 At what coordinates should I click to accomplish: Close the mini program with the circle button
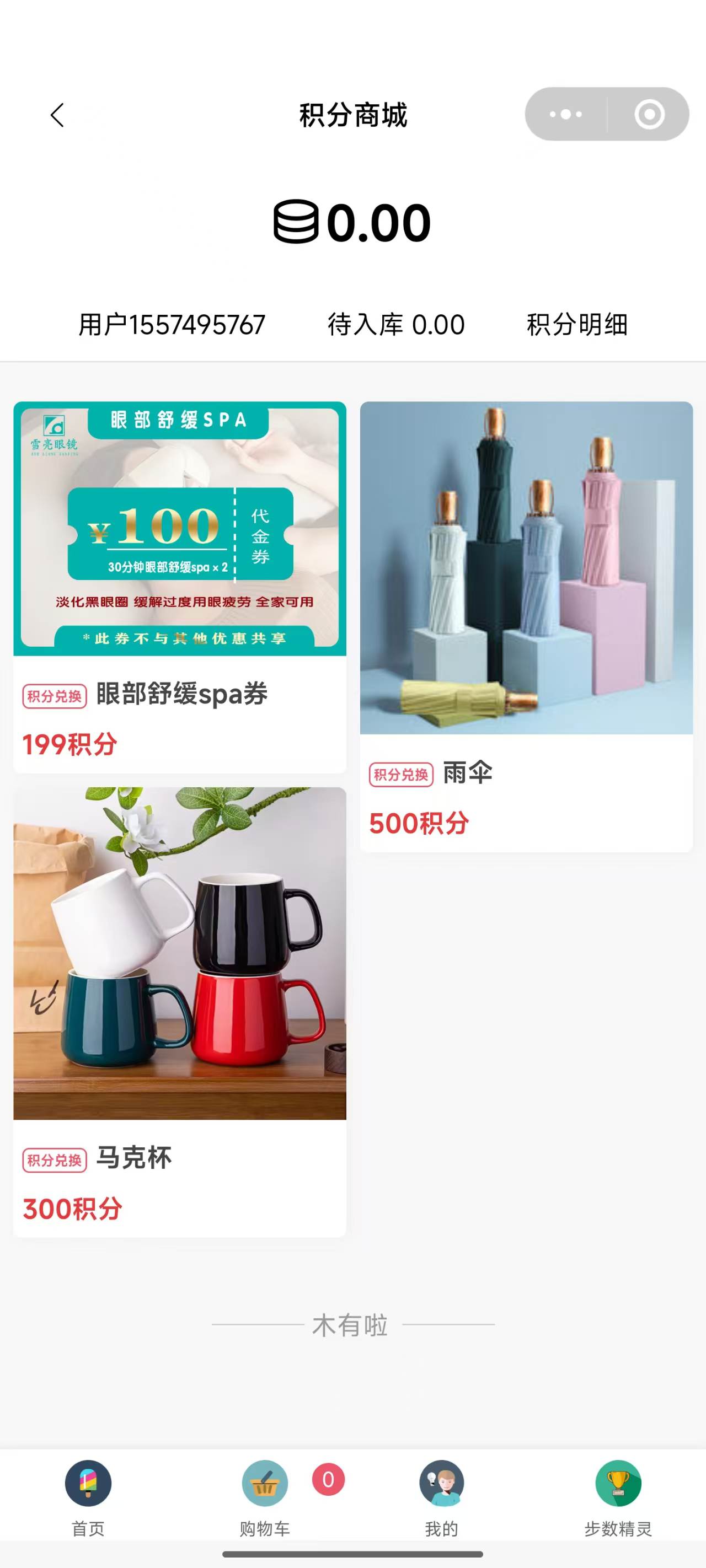pyautogui.click(x=649, y=115)
